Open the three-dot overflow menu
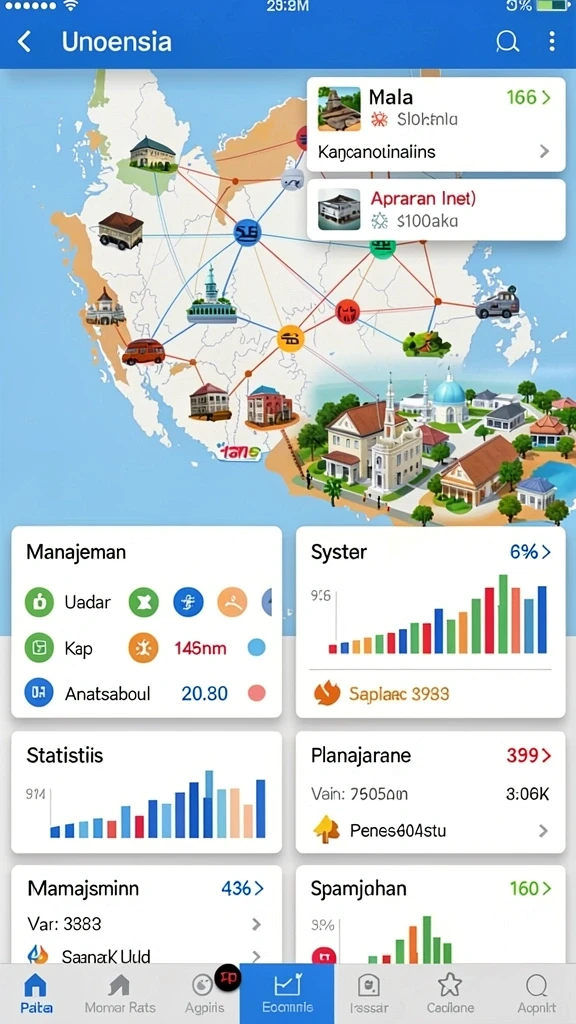Viewport: 576px width, 1024px height. pos(552,42)
